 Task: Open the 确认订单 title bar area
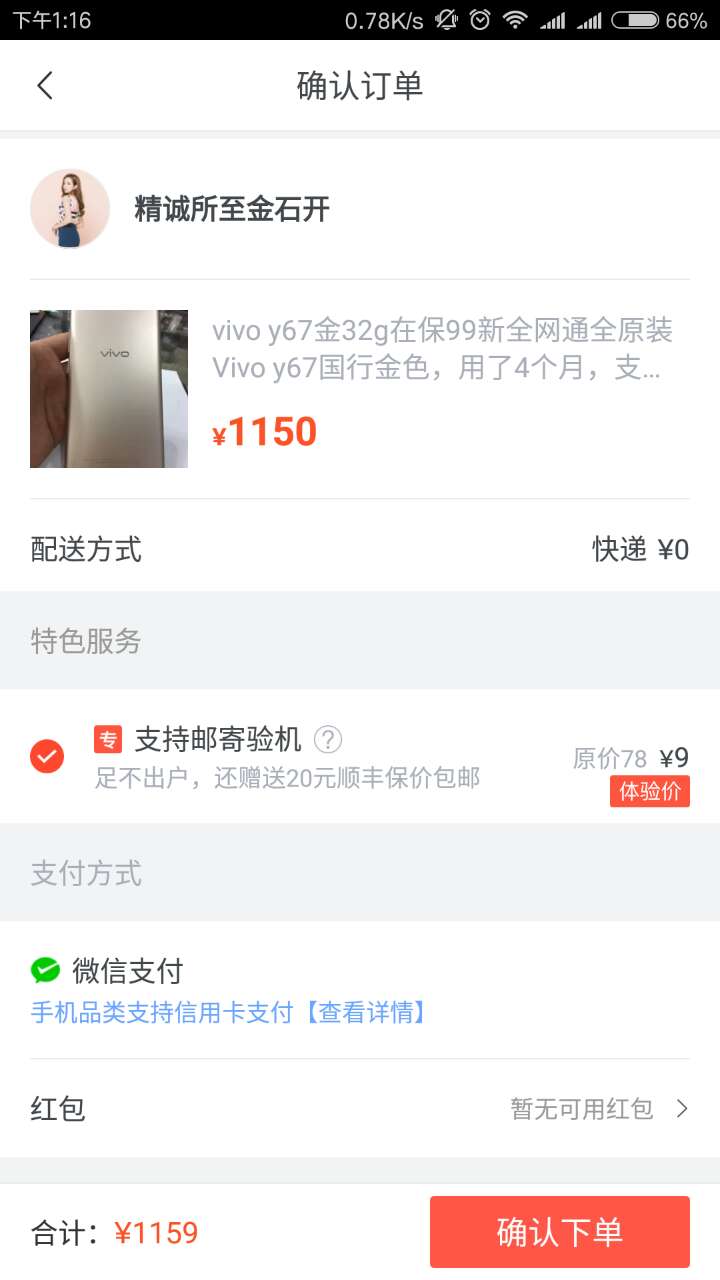360,85
